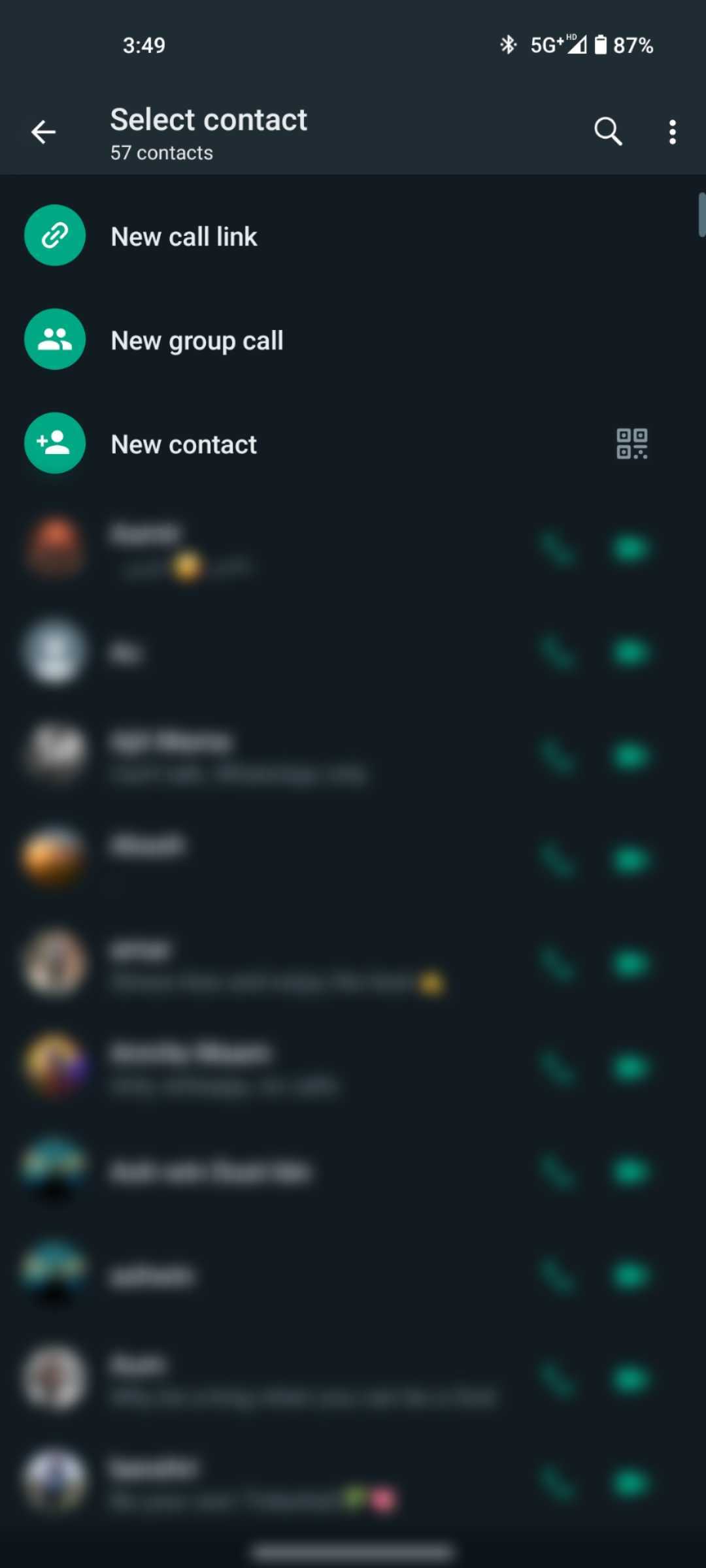Create a new call link
706x1568 pixels.
[x=183, y=237]
